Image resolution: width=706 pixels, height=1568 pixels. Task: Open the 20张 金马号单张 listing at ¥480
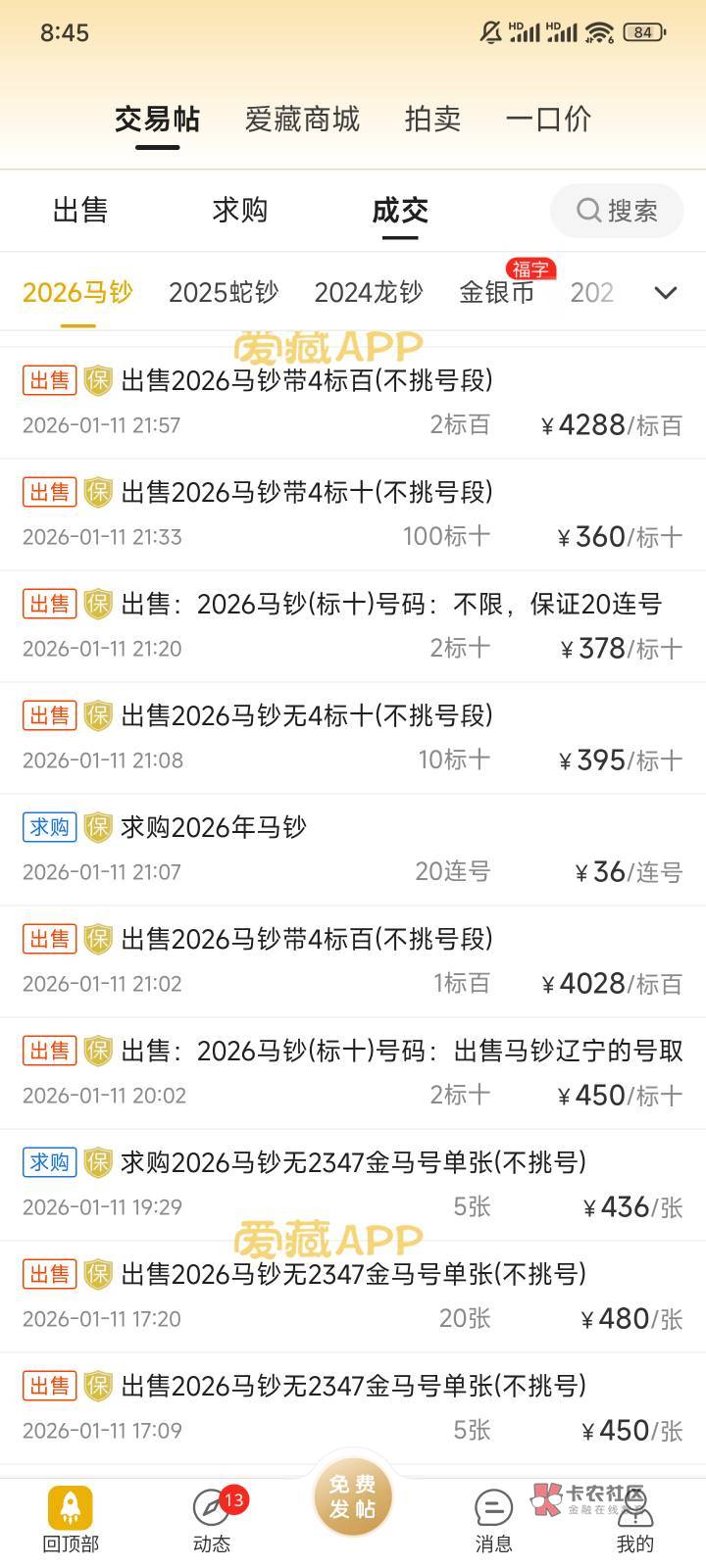[x=353, y=1296]
